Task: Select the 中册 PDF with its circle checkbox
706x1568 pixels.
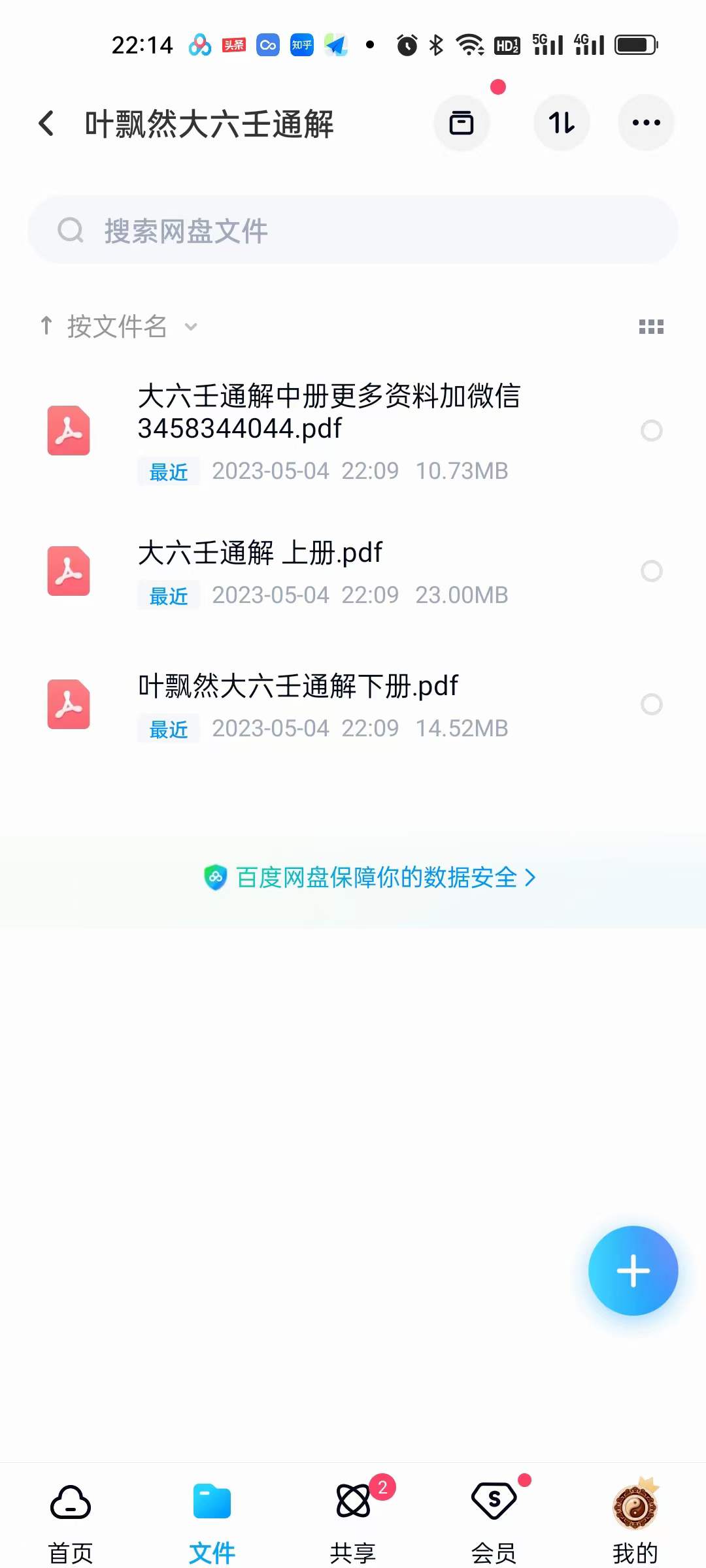Action: pos(651,431)
